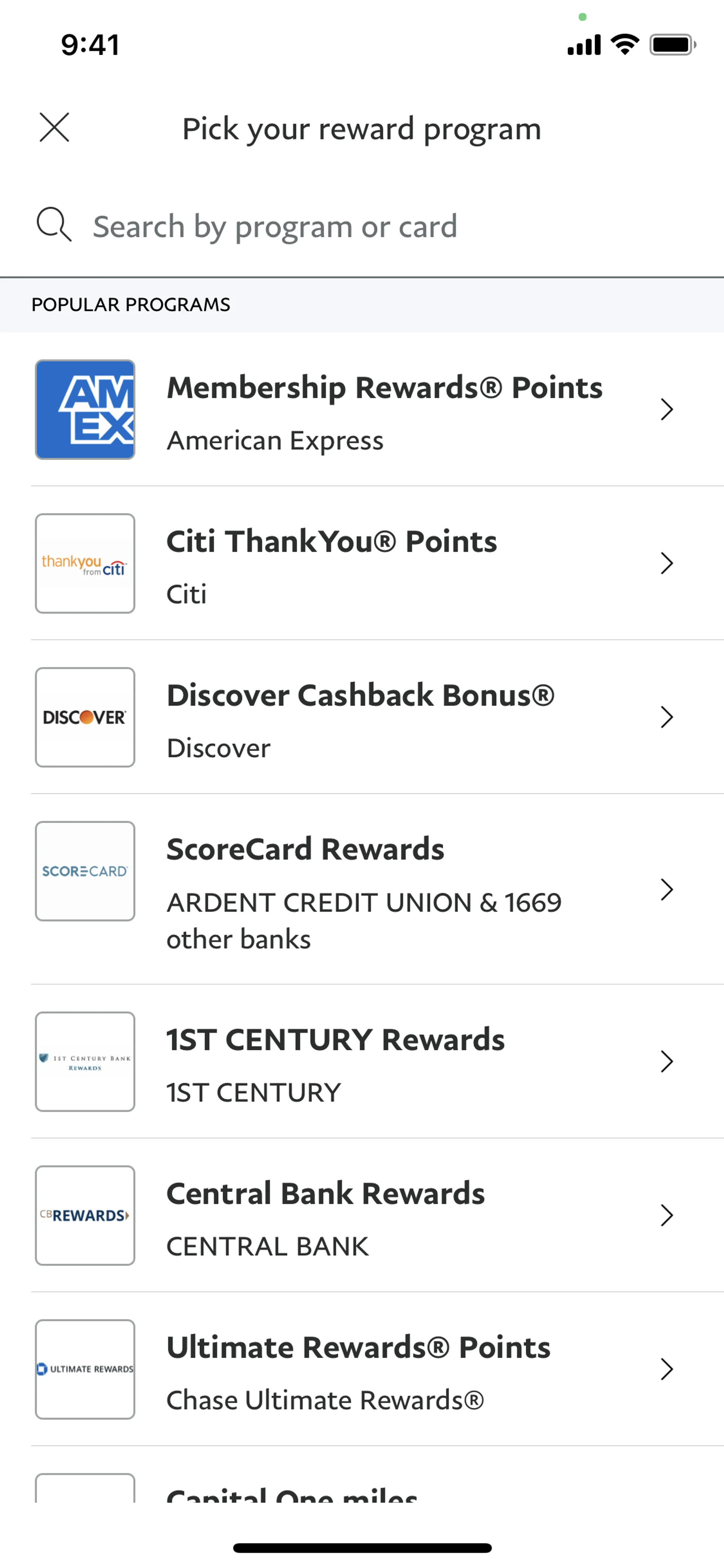Close the reward program picker
This screenshot has height=1568, width=724.
tap(55, 128)
